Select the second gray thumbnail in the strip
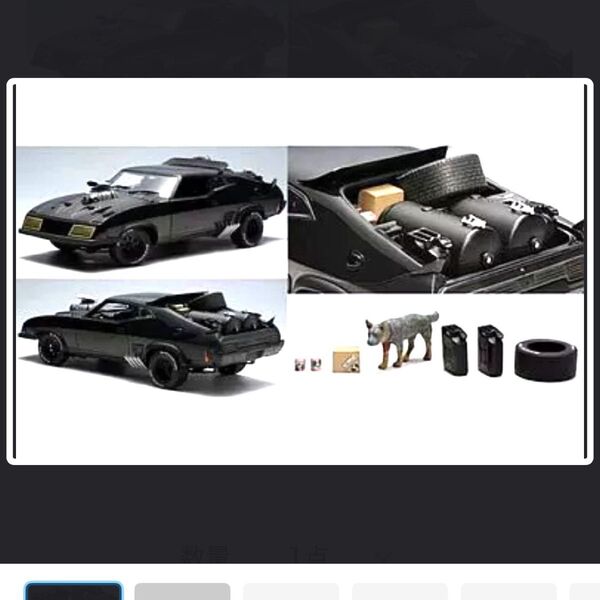This screenshot has width=600, height=600. [x=182, y=591]
